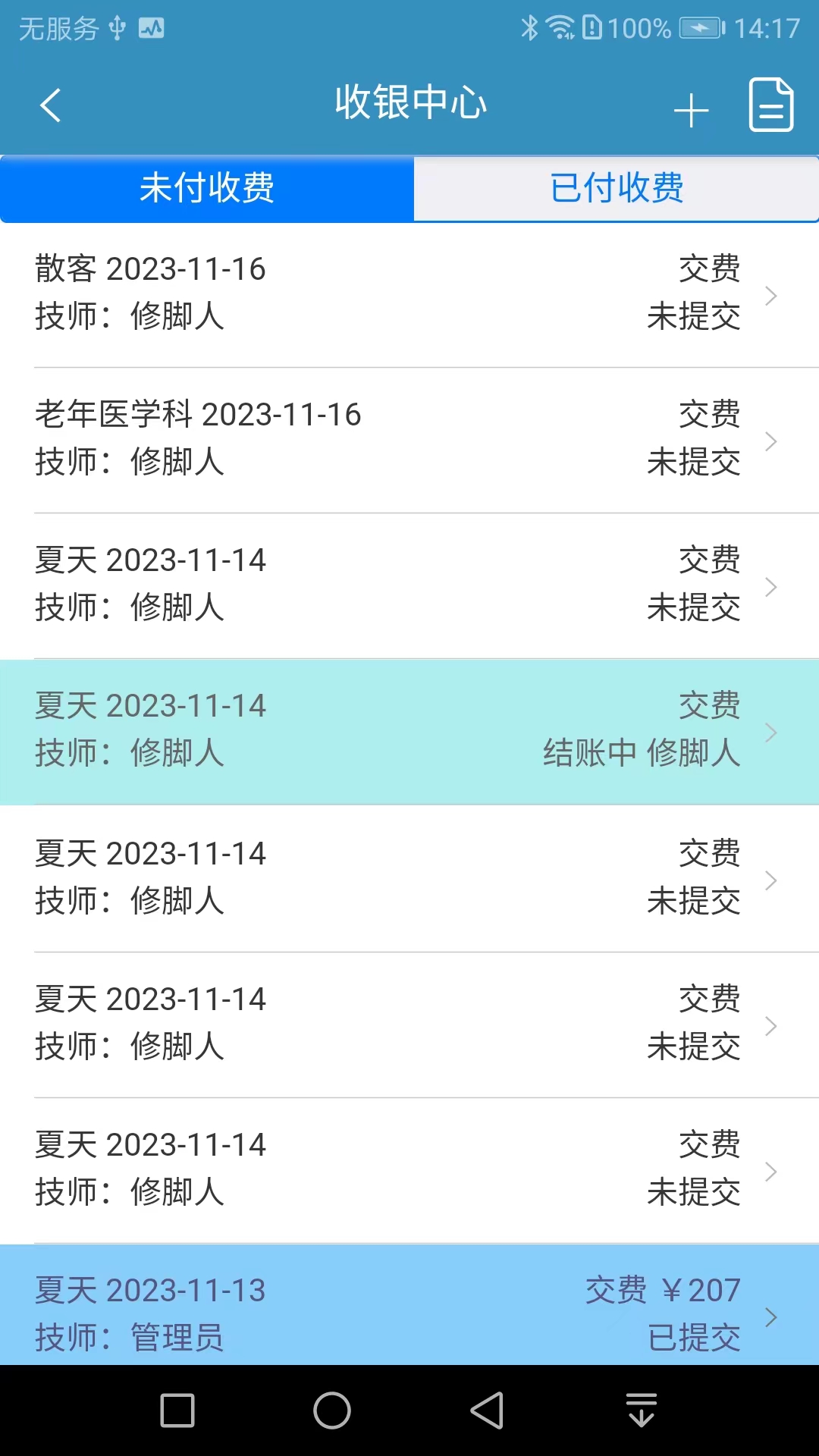Open the 夏天 2023-11-13 ¥207 record
The width and height of the screenshot is (819, 1456).
click(x=409, y=1313)
